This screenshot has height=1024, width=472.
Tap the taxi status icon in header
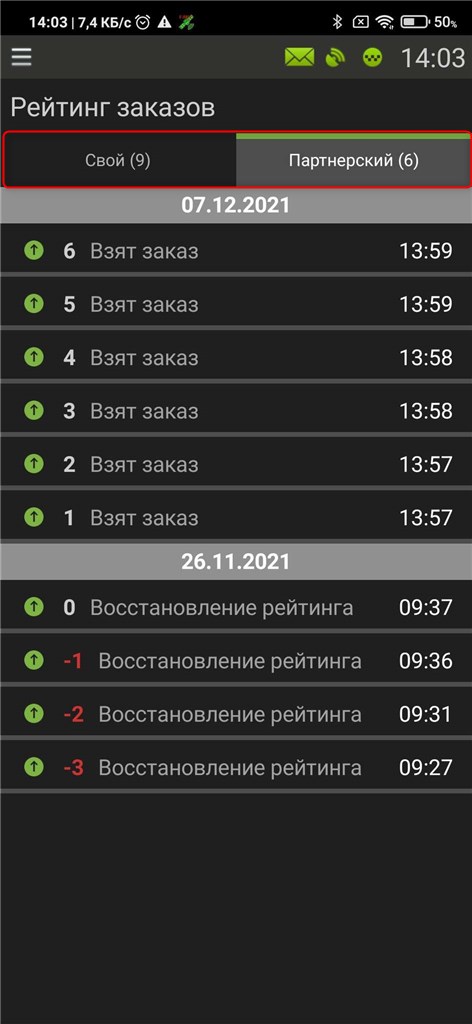tap(372, 57)
